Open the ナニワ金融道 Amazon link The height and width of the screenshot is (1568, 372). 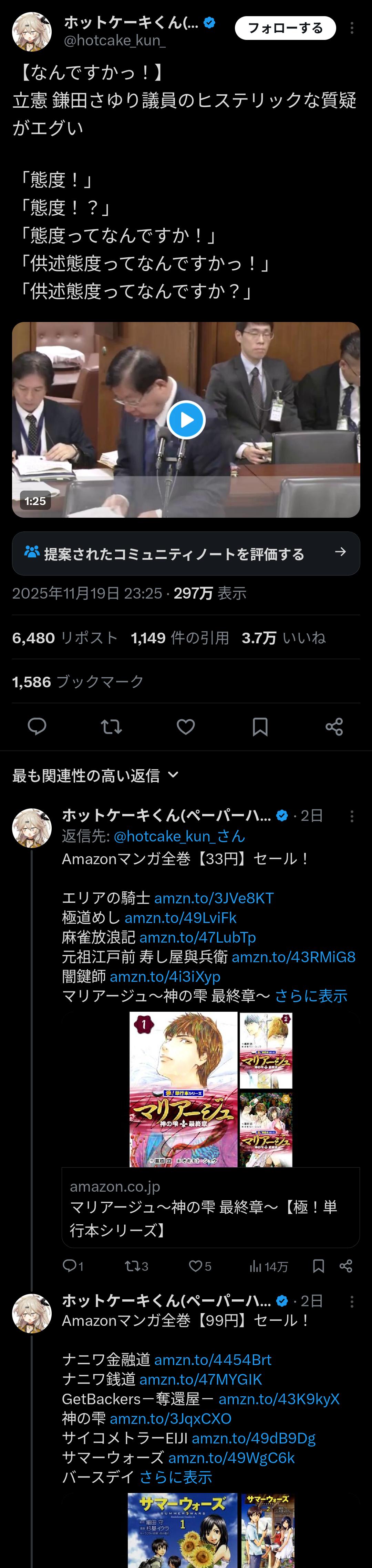[x=212, y=1359]
